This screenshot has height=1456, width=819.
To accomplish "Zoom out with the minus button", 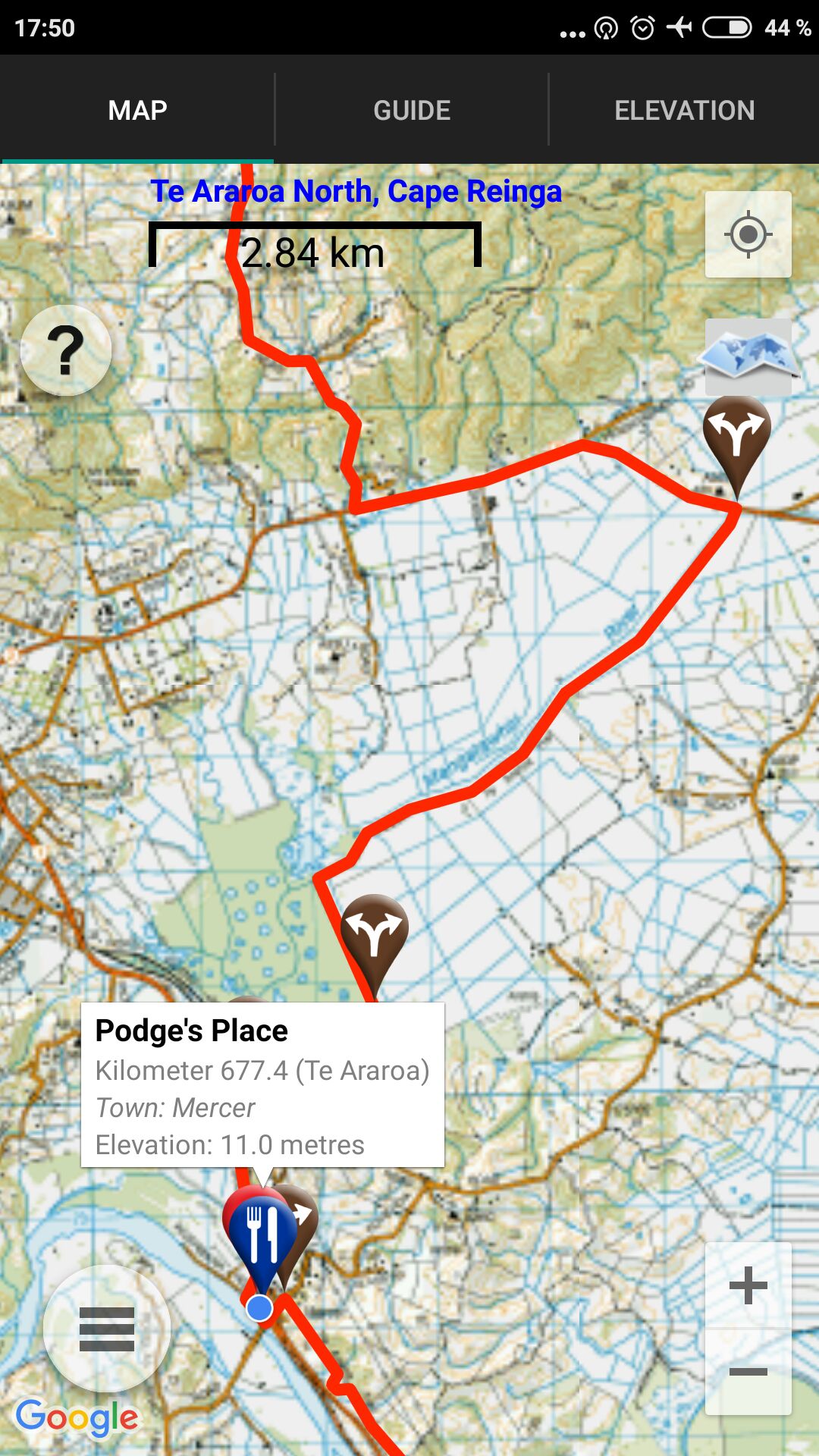I will click(748, 1372).
